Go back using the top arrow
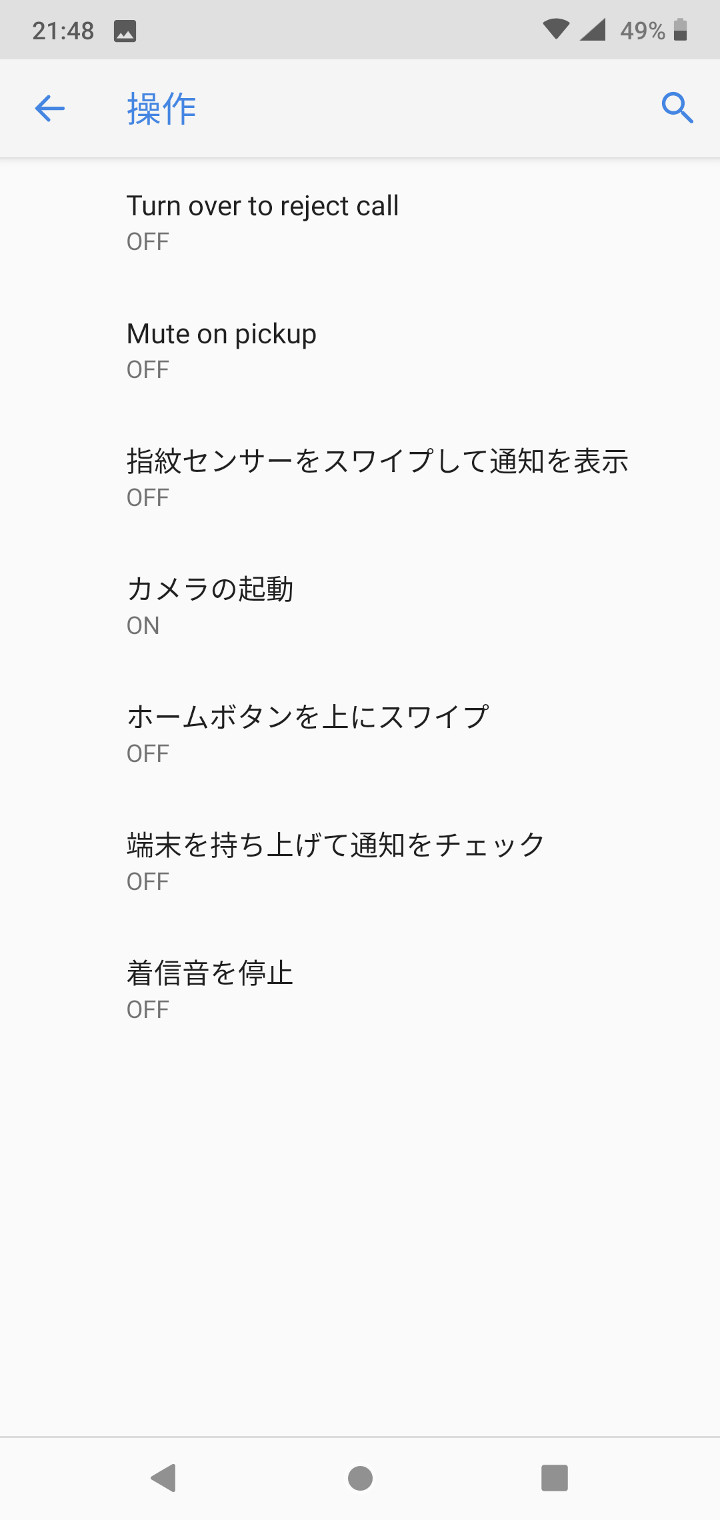 click(x=49, y=108)
